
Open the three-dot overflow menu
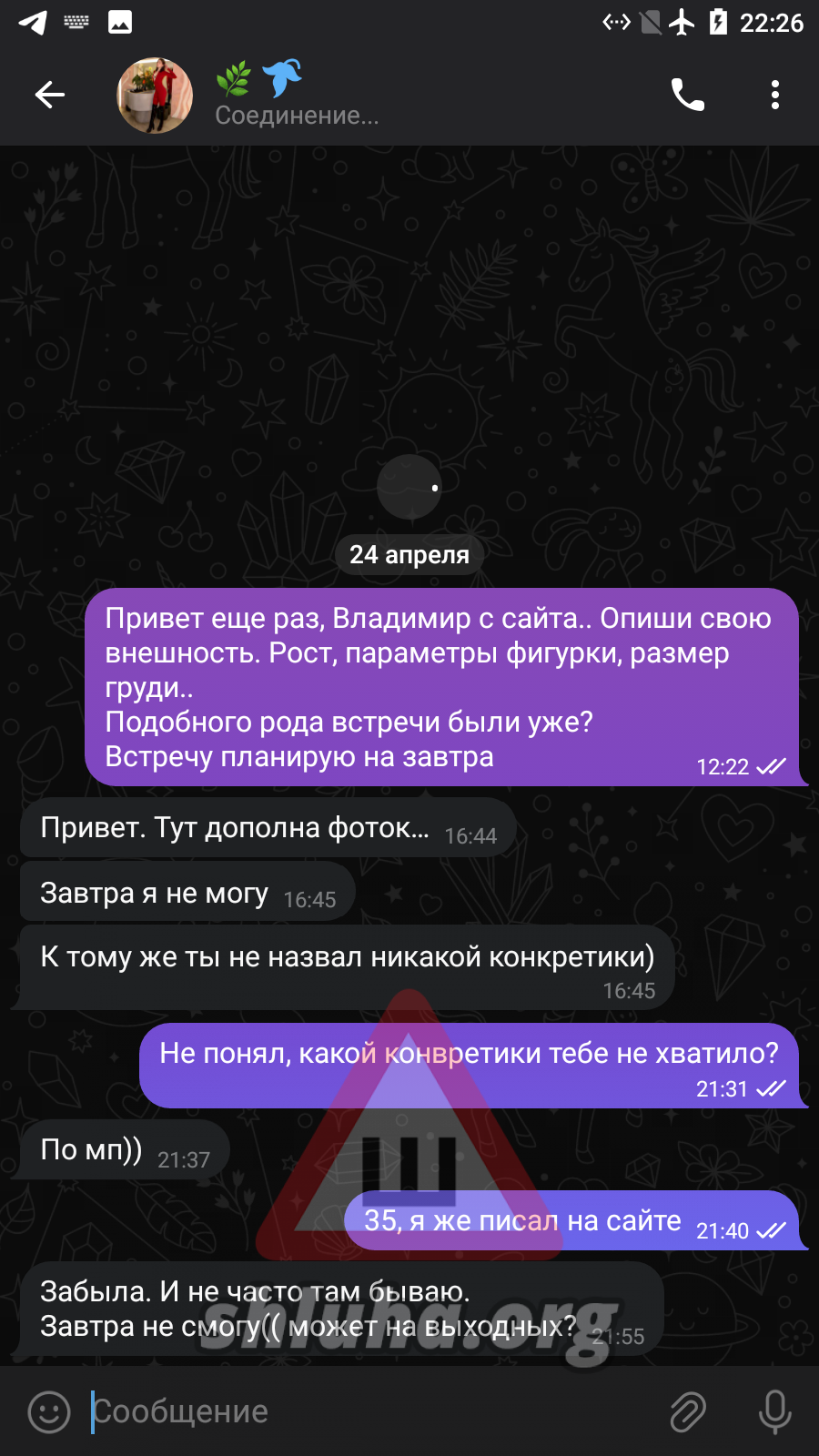tap(775, 95)
